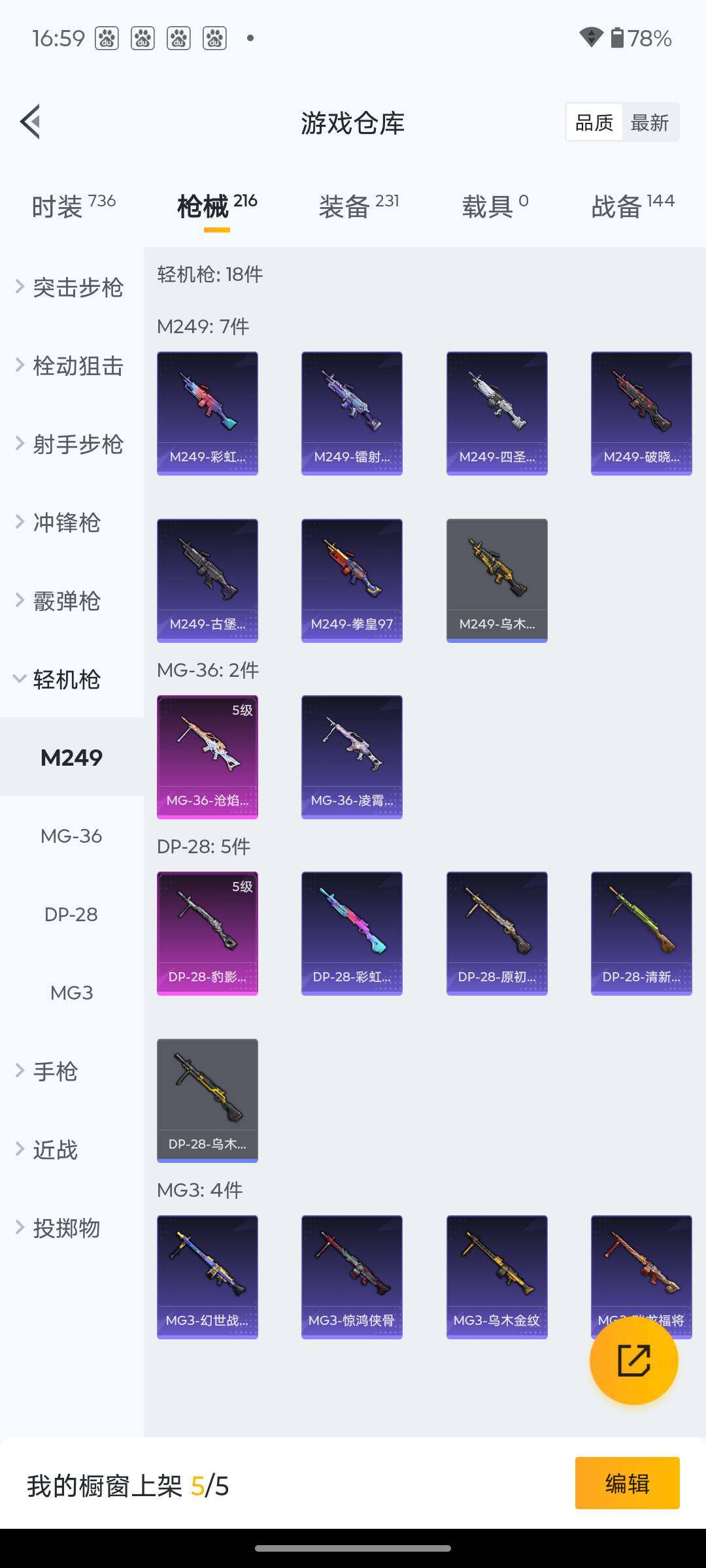Screen dimensions: 706x1568
Task: View the DP-28-豹影 skin
Action: pyautogui.click(x=207, y=933)
